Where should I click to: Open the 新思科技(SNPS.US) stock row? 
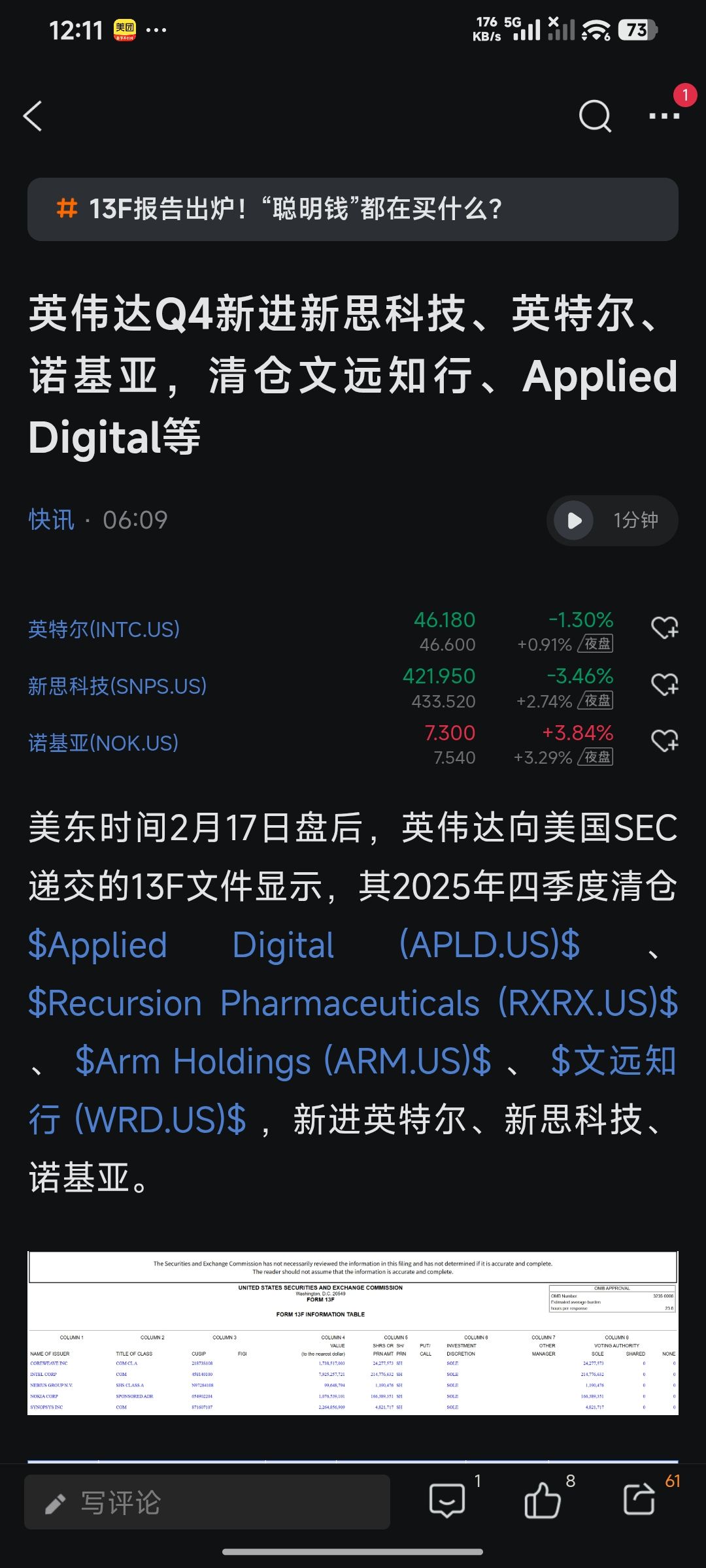pos(118,687)
